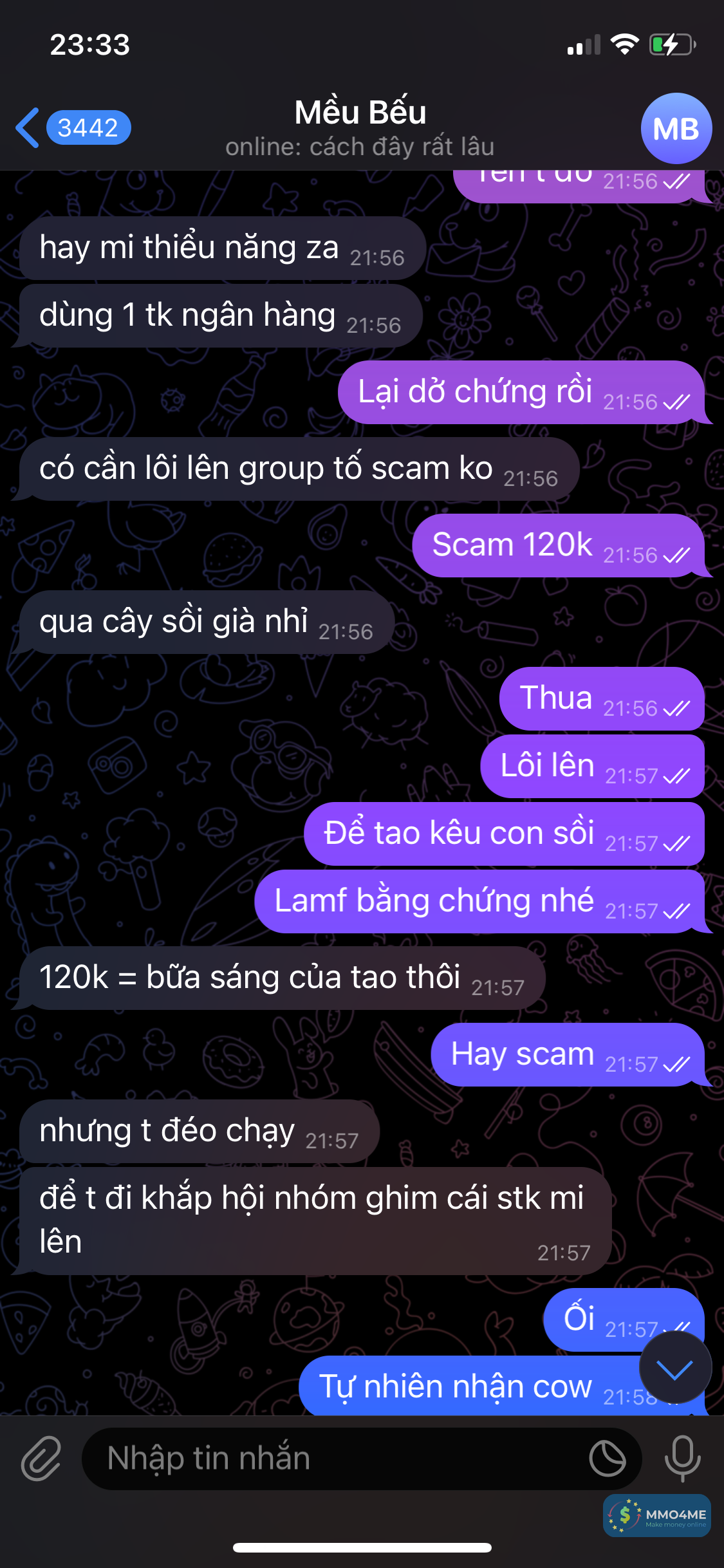Focus the Nhập tin nhắn message field
The height and width of the screenshot is (1568, 724).
[x=335, y=1459]
